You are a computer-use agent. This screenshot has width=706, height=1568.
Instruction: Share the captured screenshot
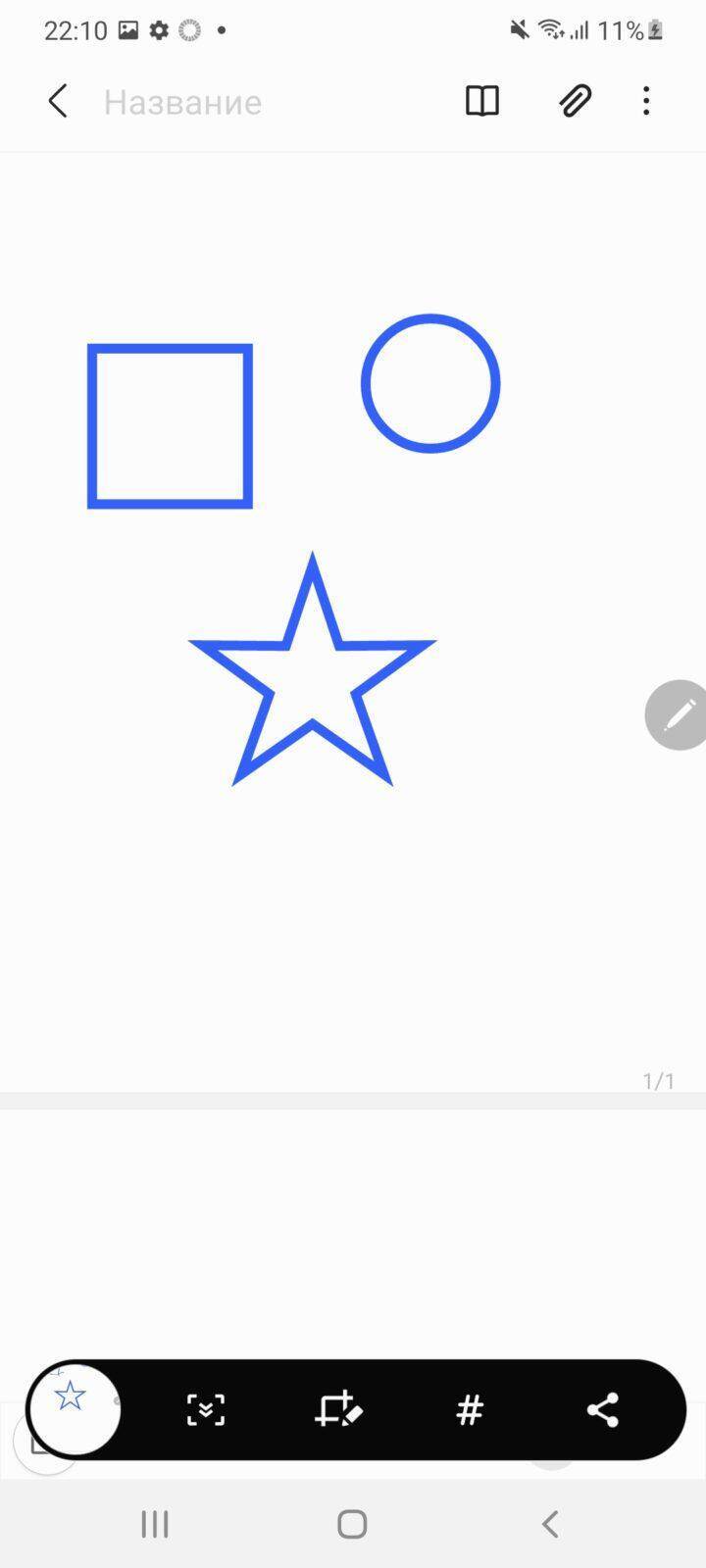[602, 1410]
